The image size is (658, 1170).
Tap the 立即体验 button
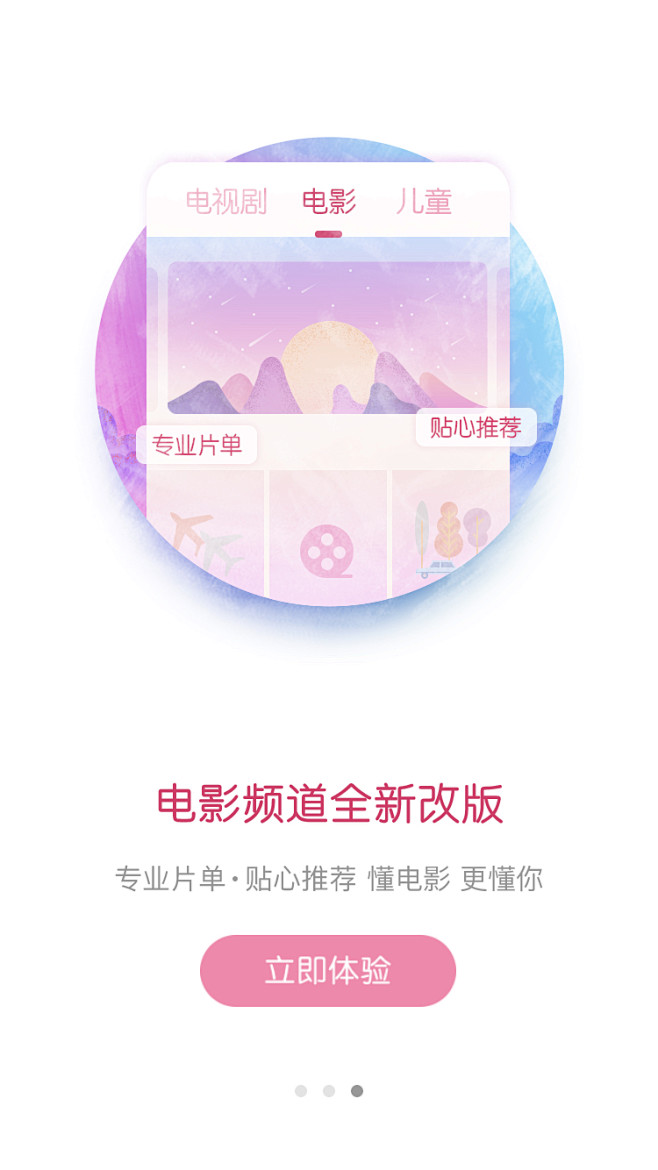[x=328, y=970]
